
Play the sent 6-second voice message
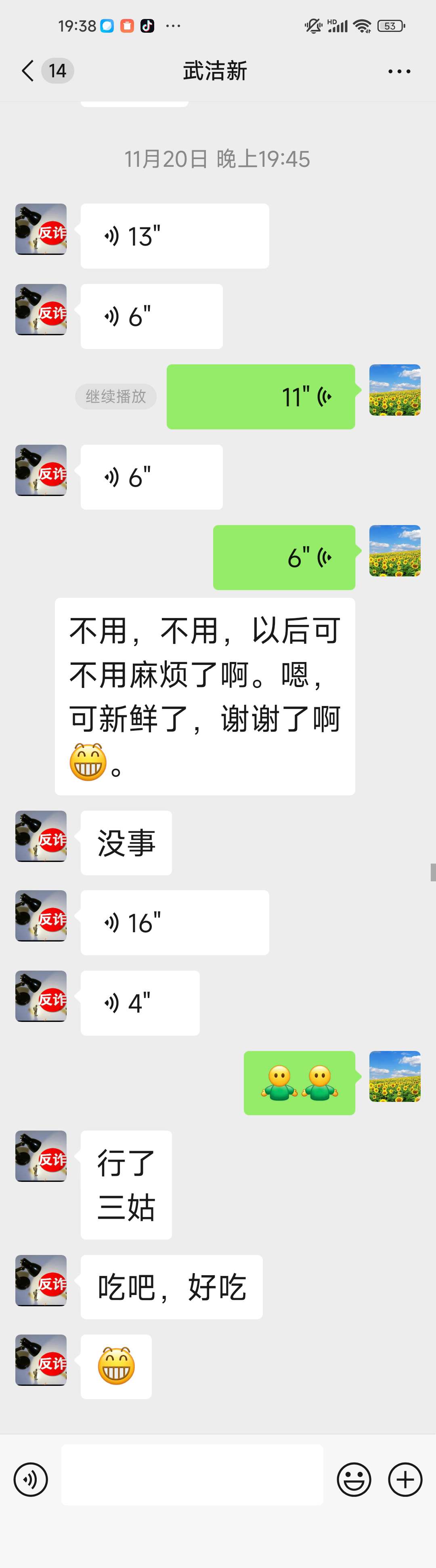[283, 557]
